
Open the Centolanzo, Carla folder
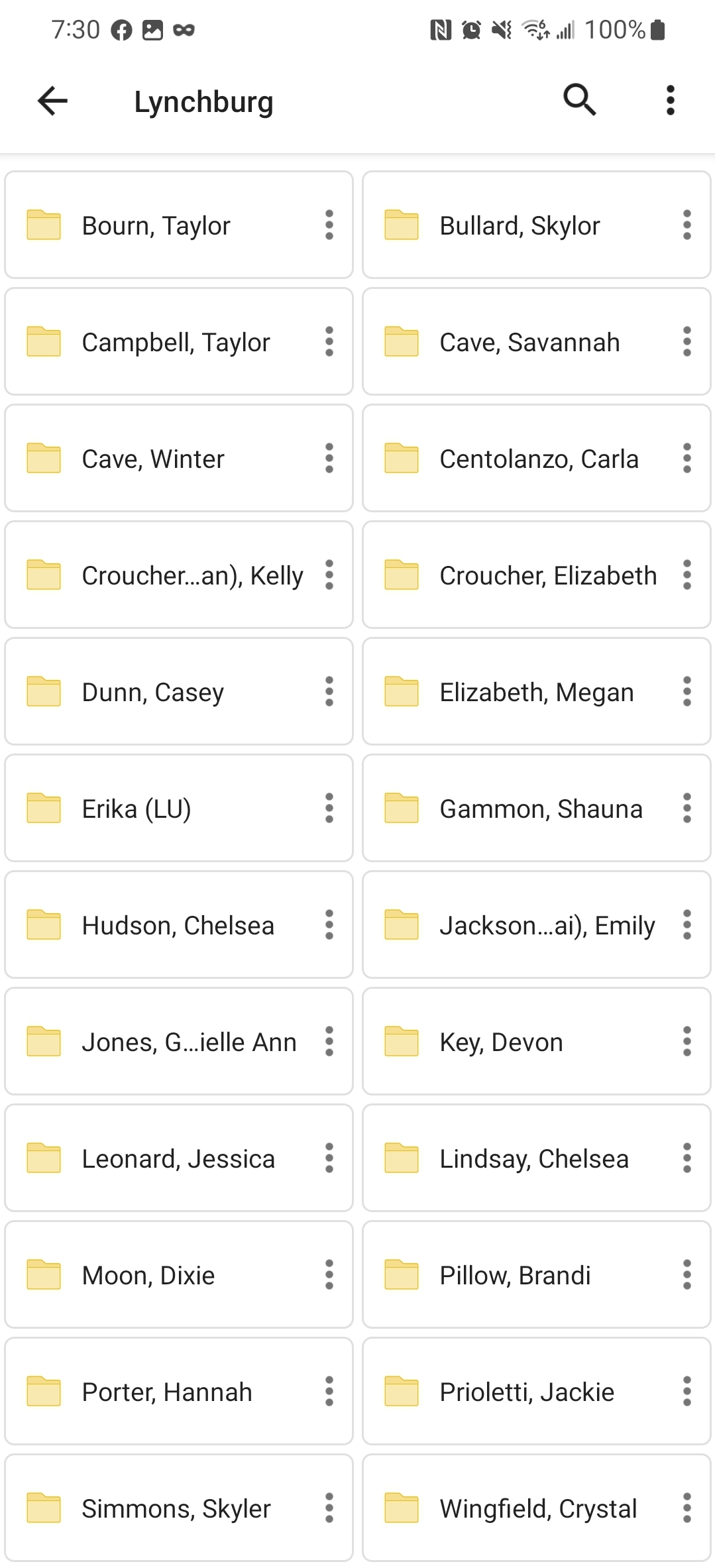539,459
